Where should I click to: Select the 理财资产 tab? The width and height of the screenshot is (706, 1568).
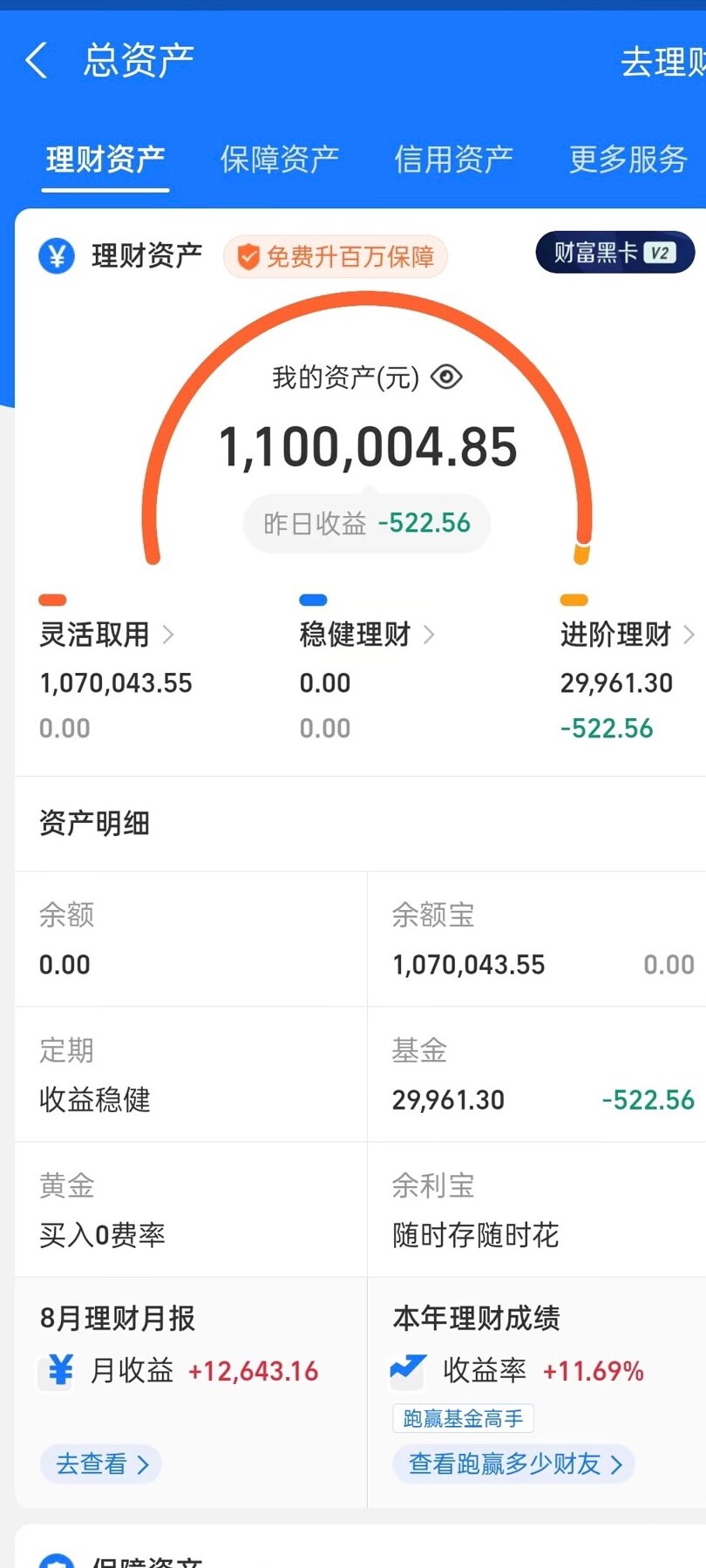105,160
